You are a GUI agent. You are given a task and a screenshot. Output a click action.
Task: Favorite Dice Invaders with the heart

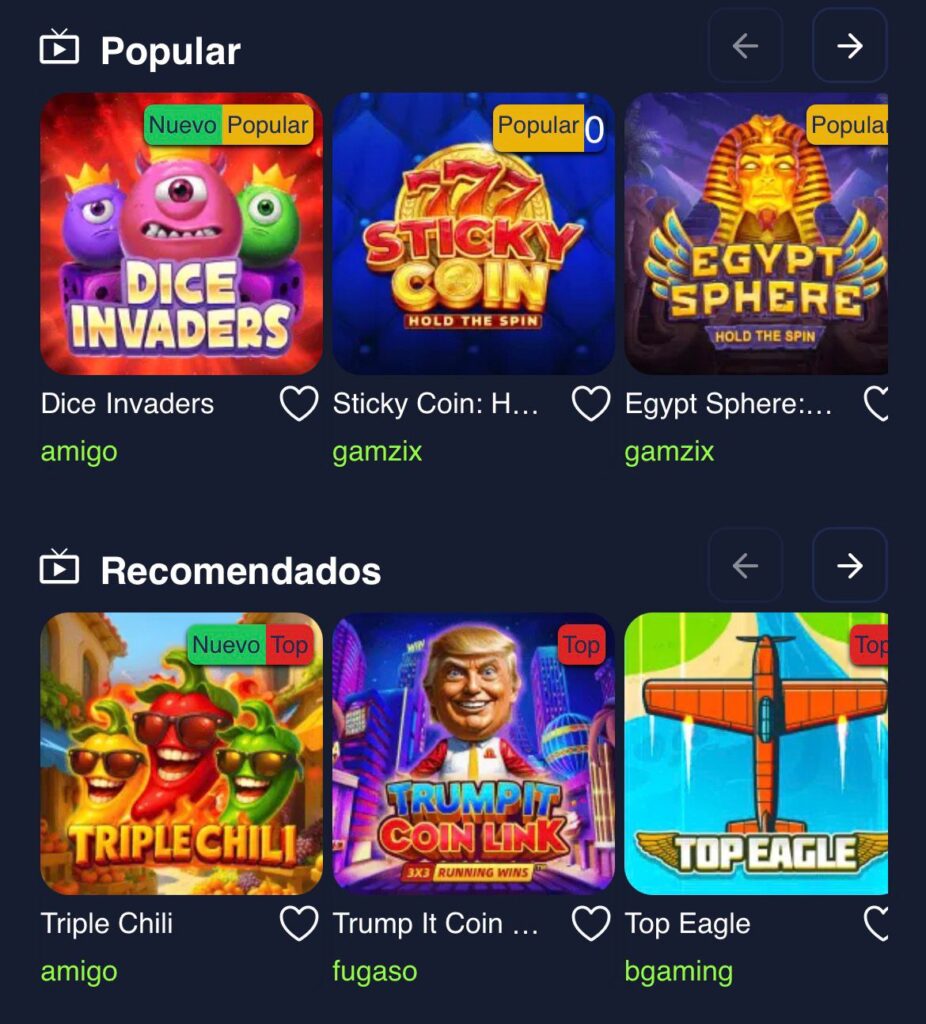pos(298,404)
